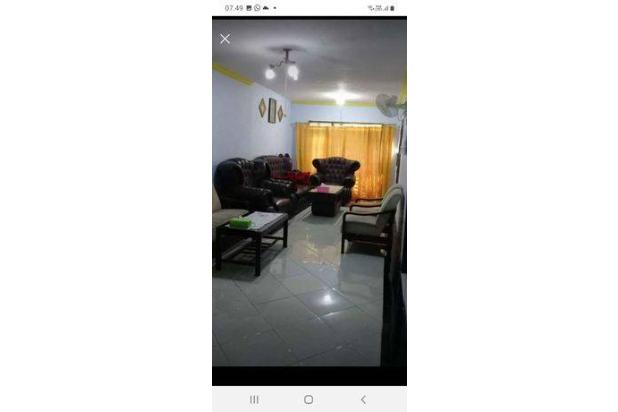This screenshot has width=618, height=412.
Task: Open the recent apps view
Action: coord(254,399)
